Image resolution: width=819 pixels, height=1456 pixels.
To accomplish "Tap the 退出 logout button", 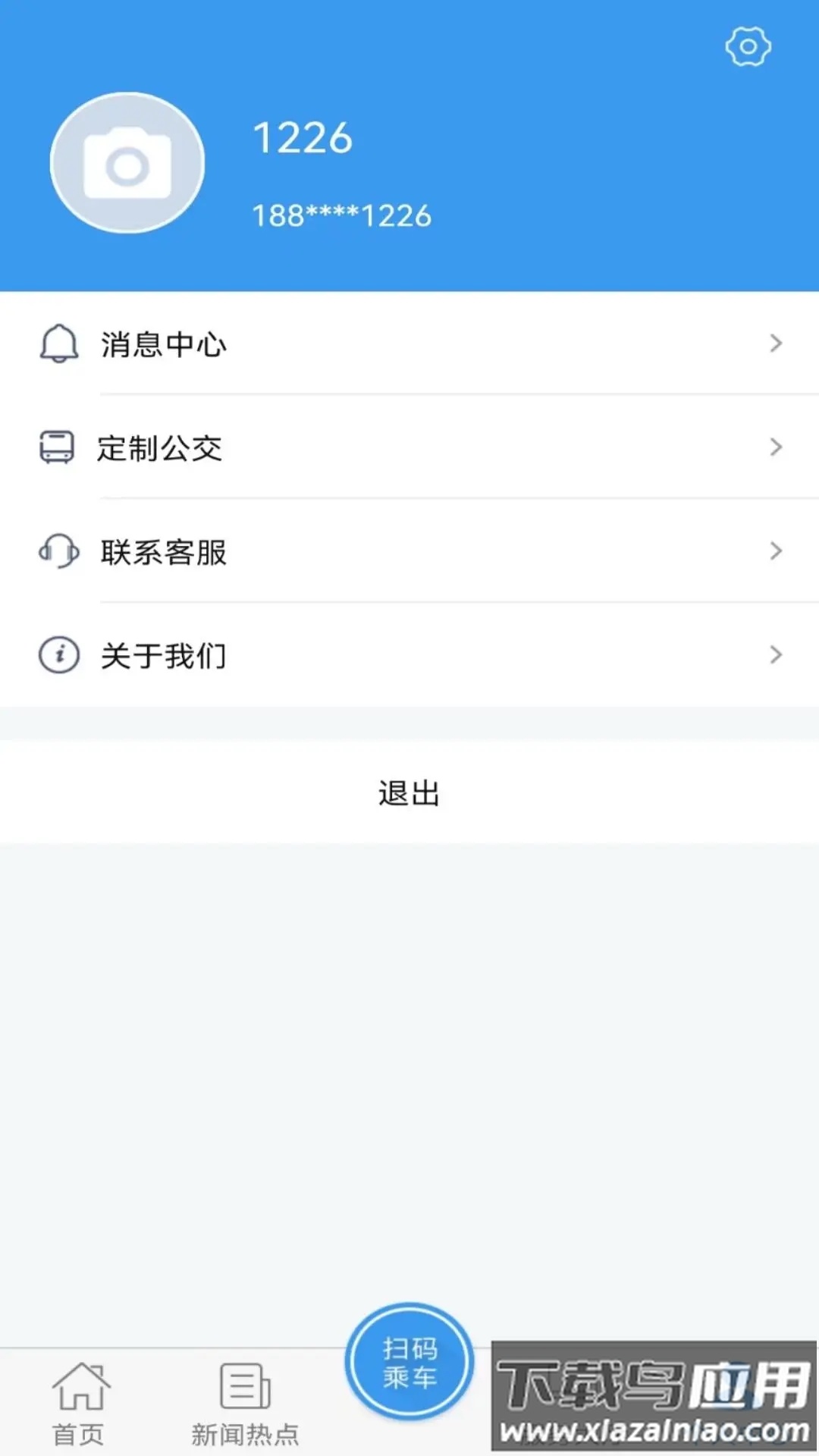I will point(409,792).
